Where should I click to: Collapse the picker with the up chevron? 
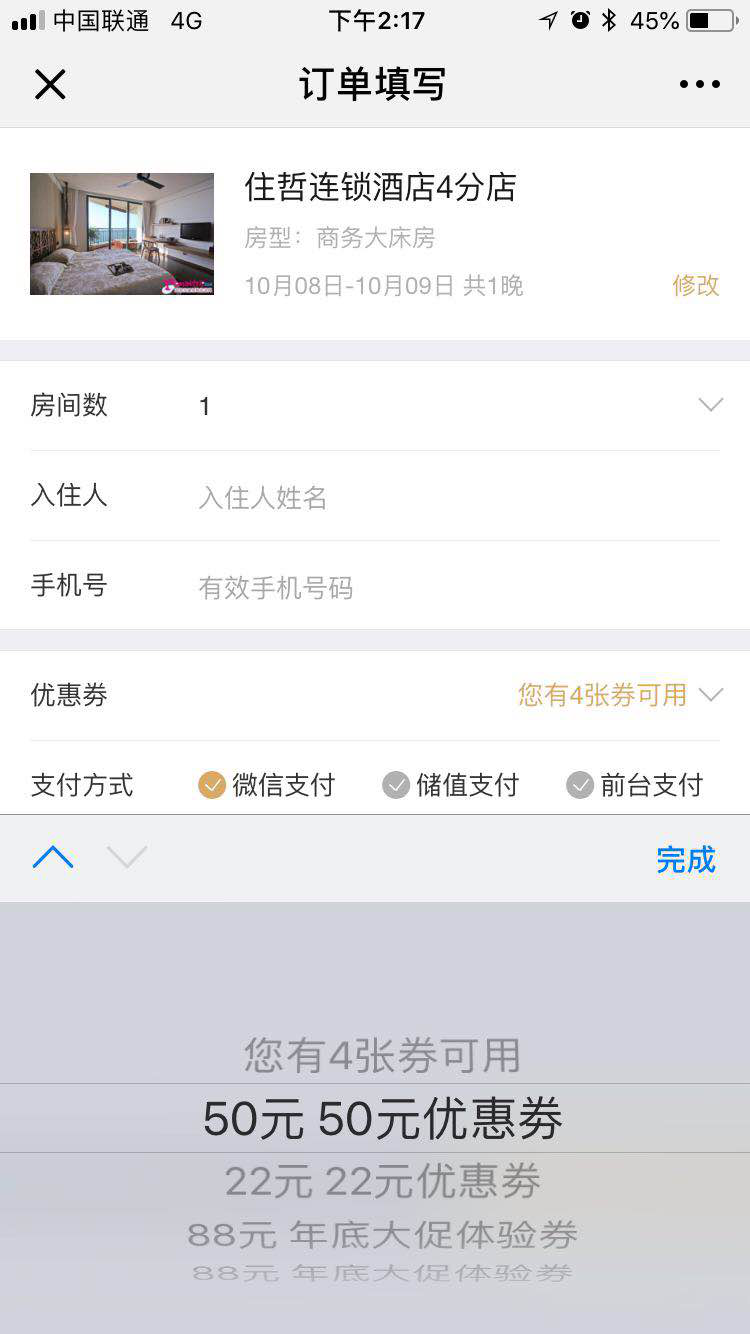click(x=52, y=858)
